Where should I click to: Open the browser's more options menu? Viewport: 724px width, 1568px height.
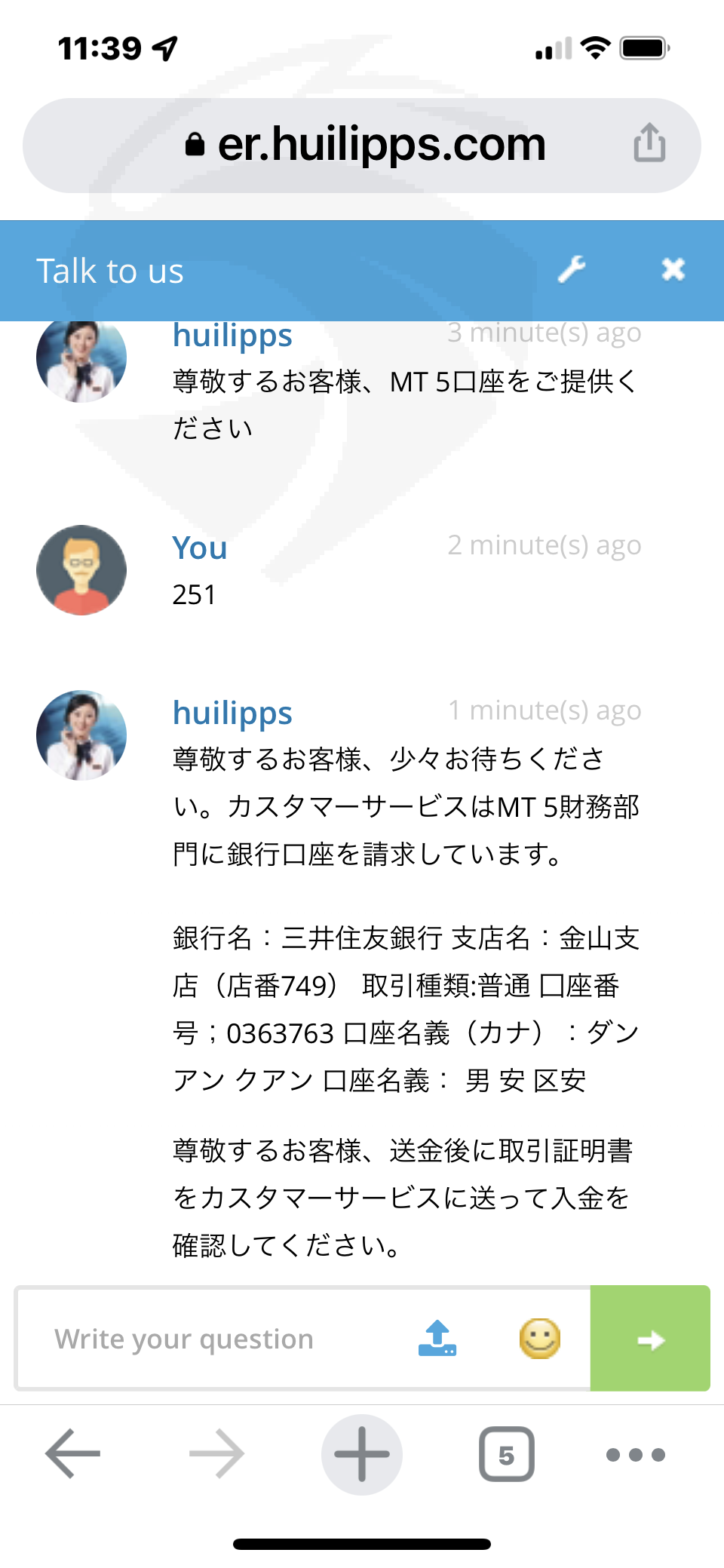tap(636, 1455)
